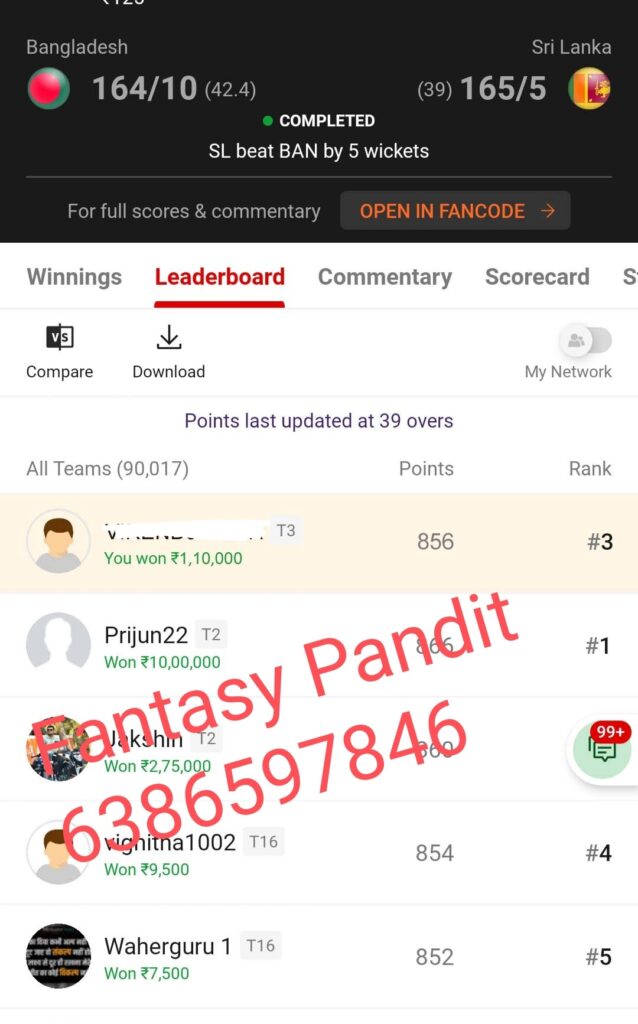The width and height of the screenshot is (638, 1024).
Task: Open the Scorecard tab
Action: [x=537, y=277]
